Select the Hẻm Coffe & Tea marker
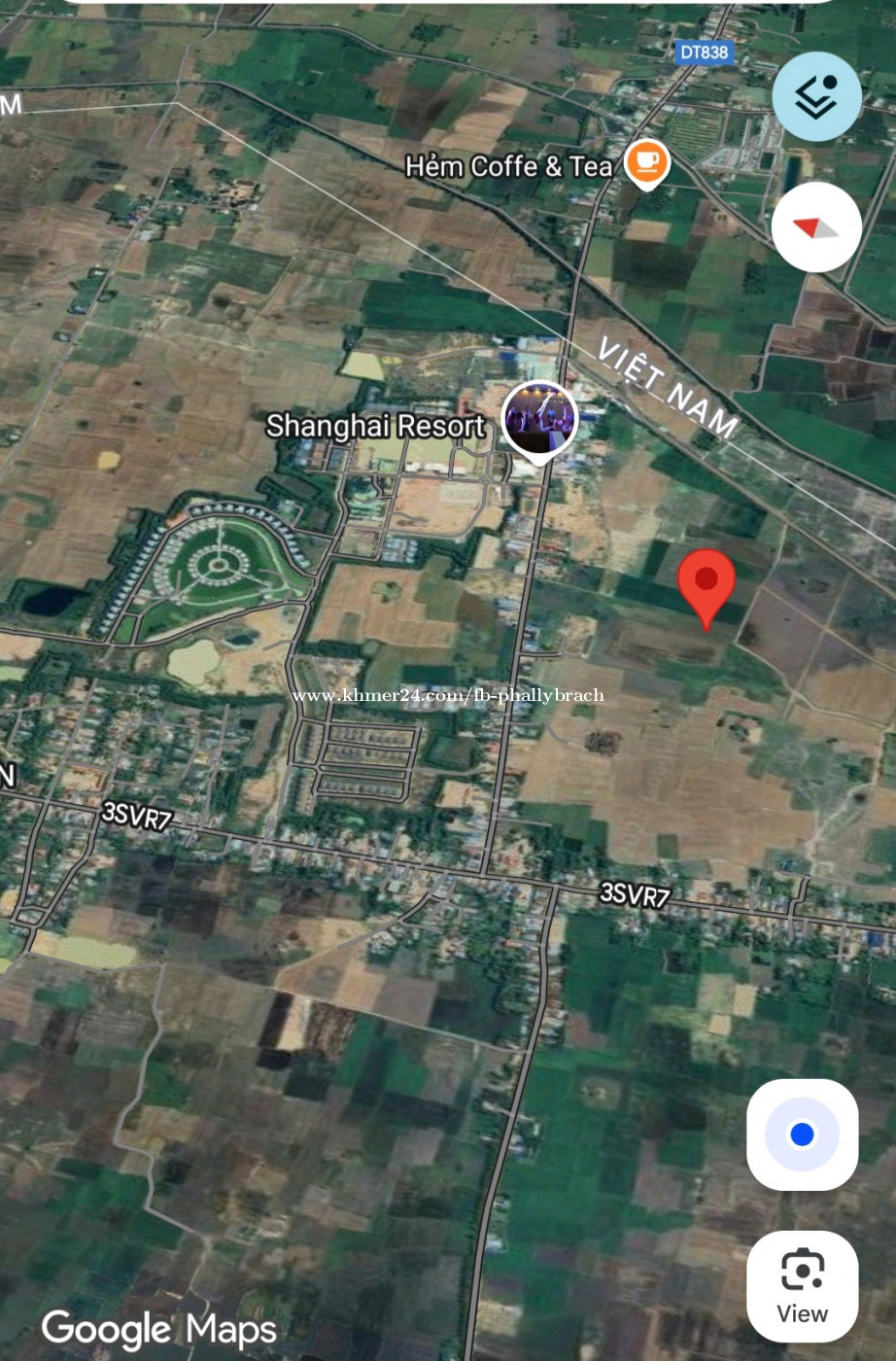Screen dimensions: 896x1361 pyautogui.click(x=646, y=161)
